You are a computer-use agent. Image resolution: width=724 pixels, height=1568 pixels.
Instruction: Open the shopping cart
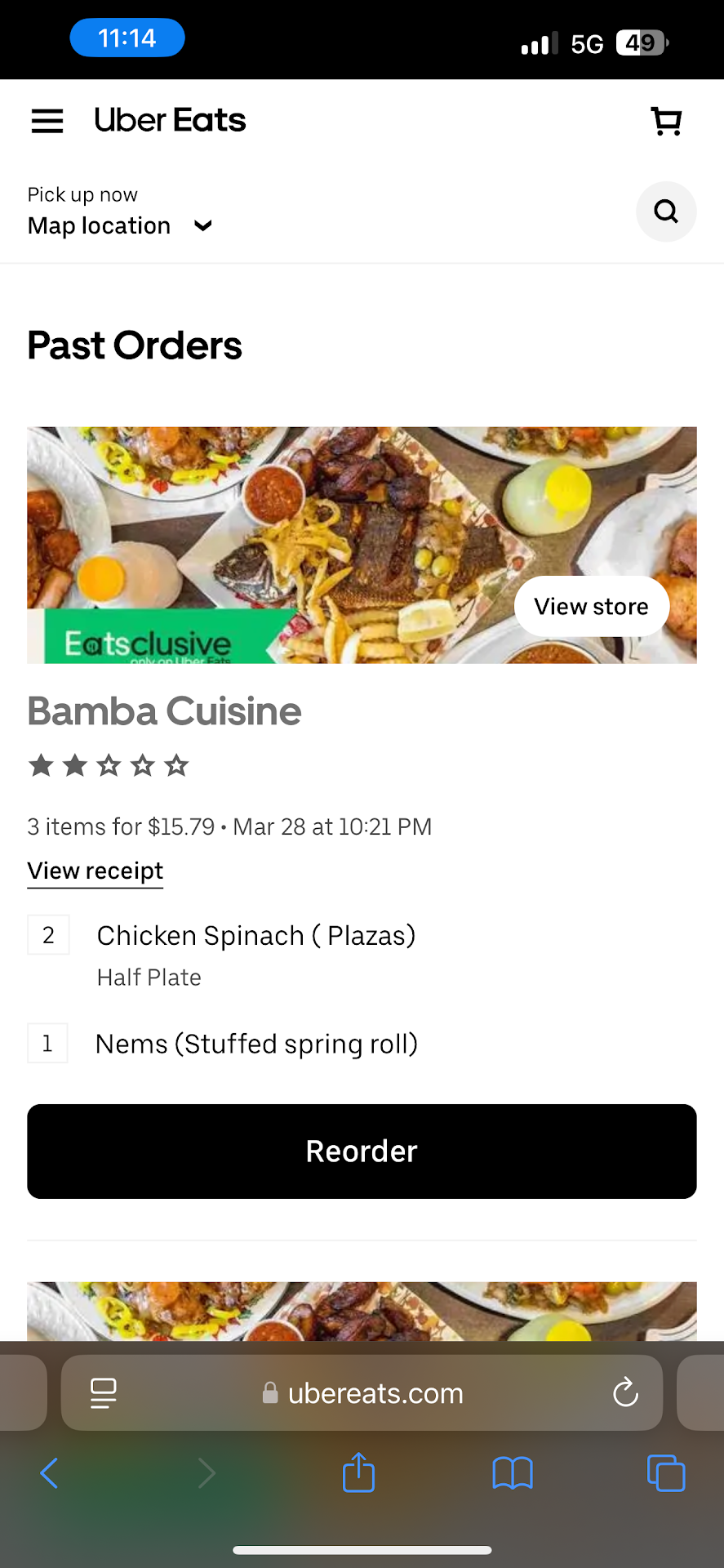click(666, 121)
